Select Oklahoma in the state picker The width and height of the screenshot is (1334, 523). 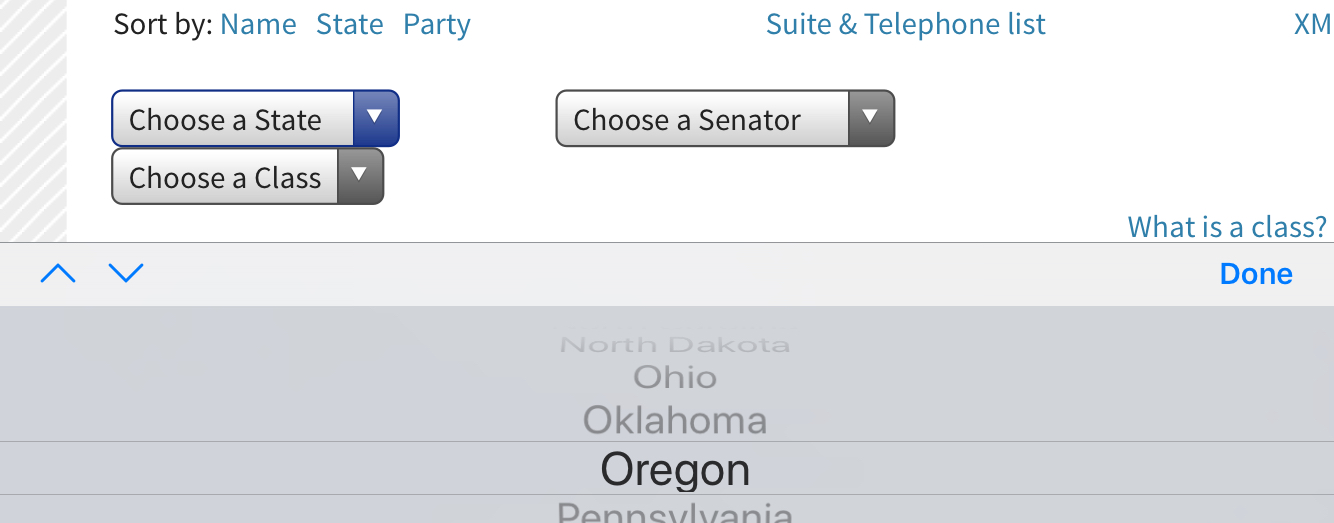click(x=675, y=420)
